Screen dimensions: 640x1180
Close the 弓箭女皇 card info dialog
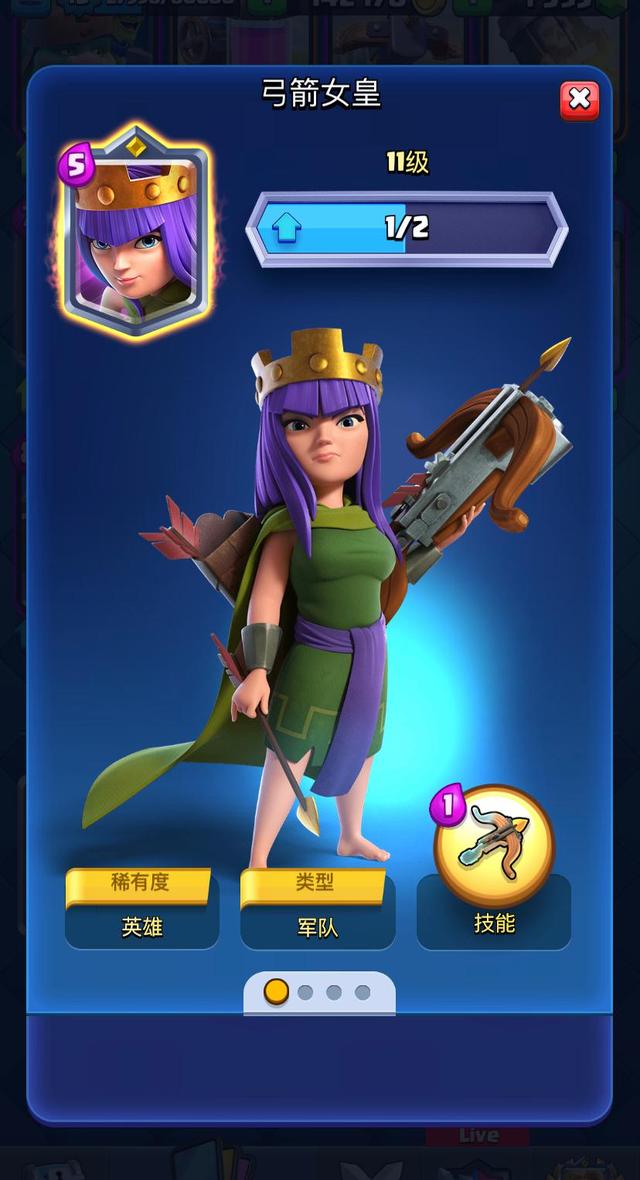pyautogui.click(x=579, y=100)
